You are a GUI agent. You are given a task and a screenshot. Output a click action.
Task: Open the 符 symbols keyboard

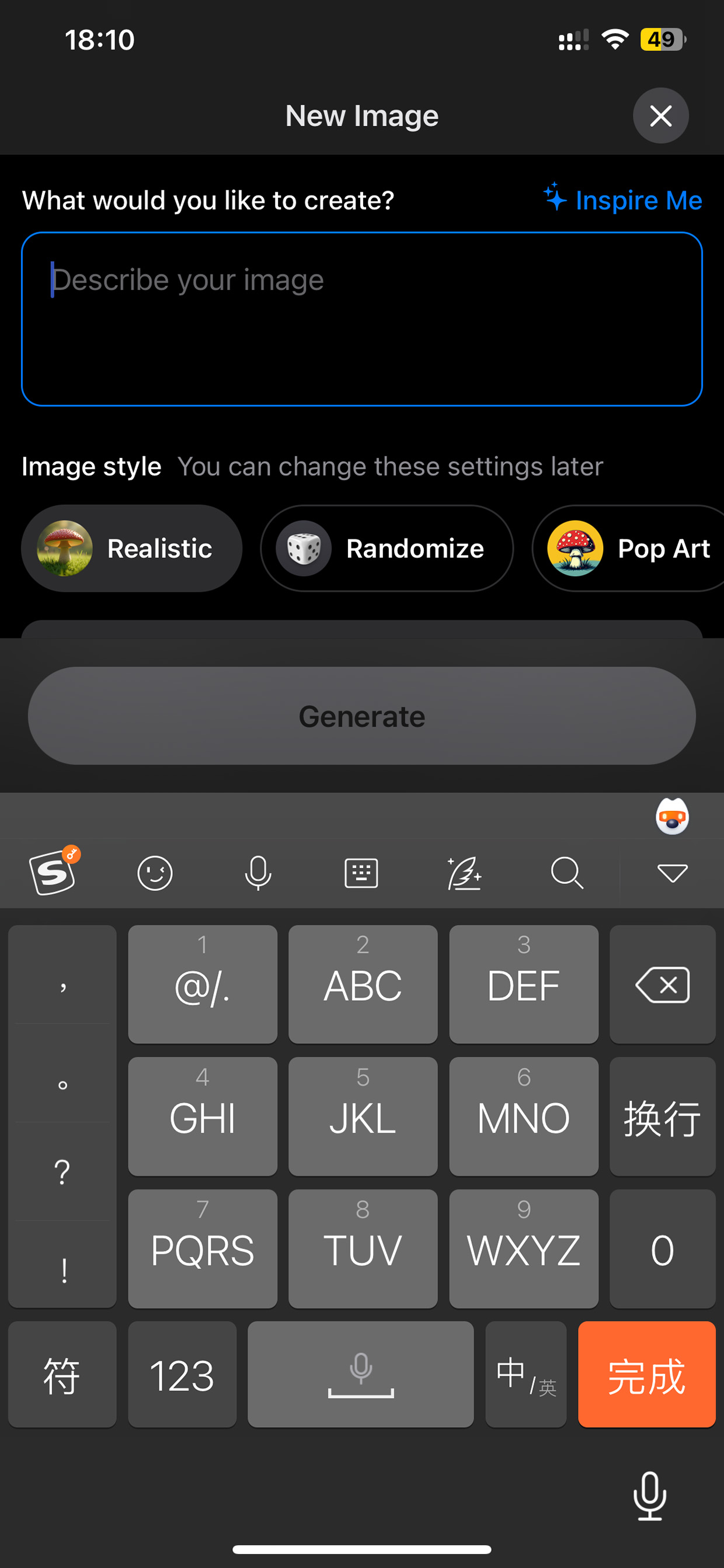coord(62,1375)
